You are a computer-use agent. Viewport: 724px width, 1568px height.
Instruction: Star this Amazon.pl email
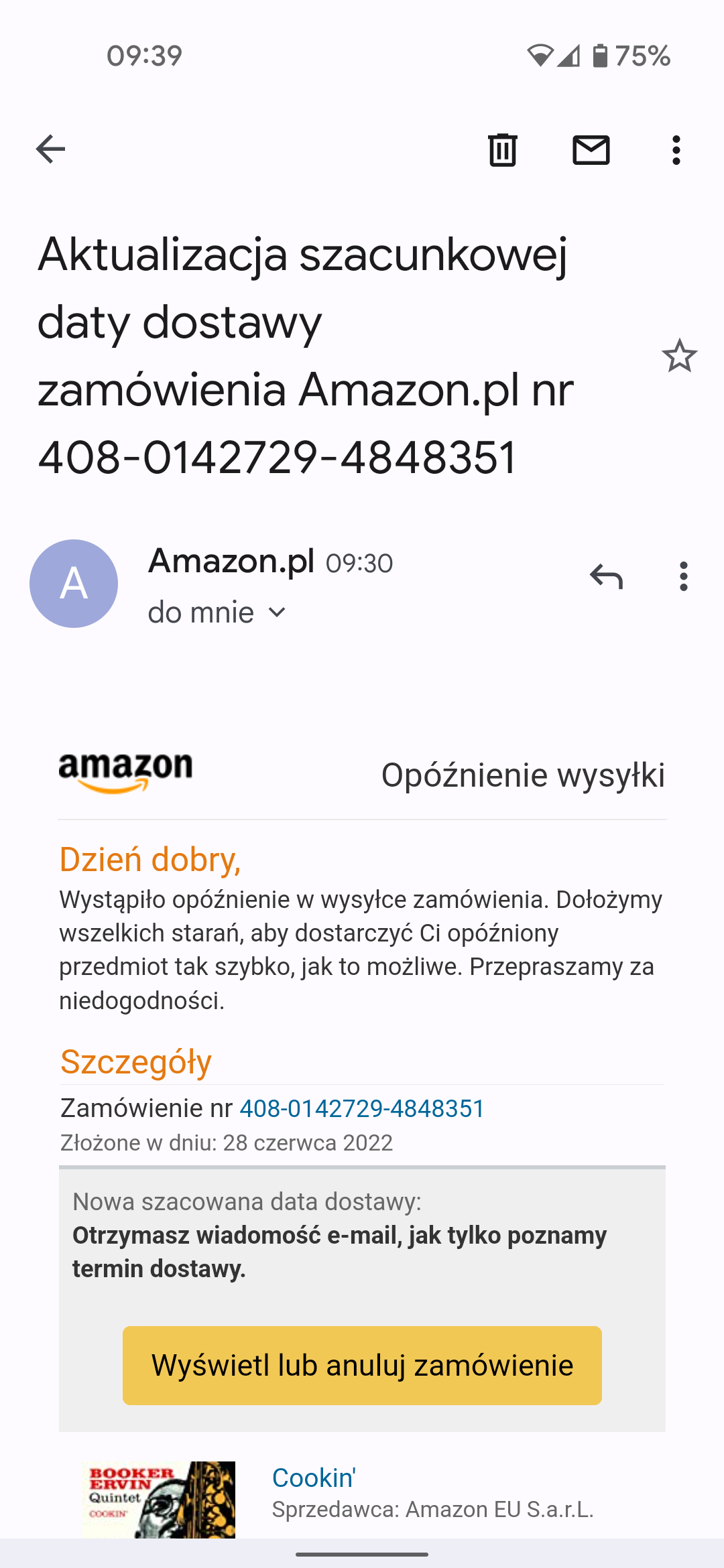click(x=679, y=356)
